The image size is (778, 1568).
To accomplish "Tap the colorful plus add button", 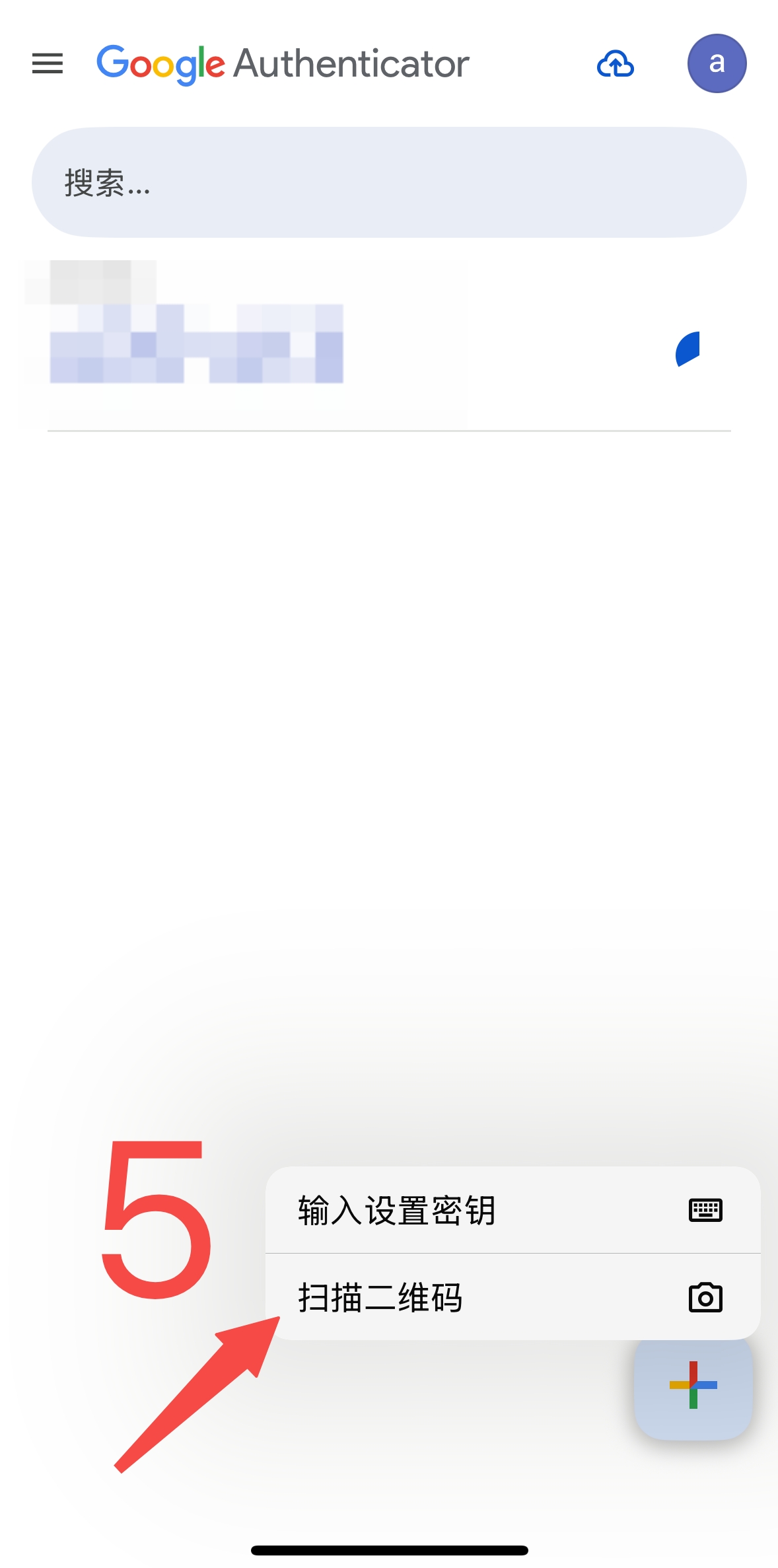I will (693, 1385).
